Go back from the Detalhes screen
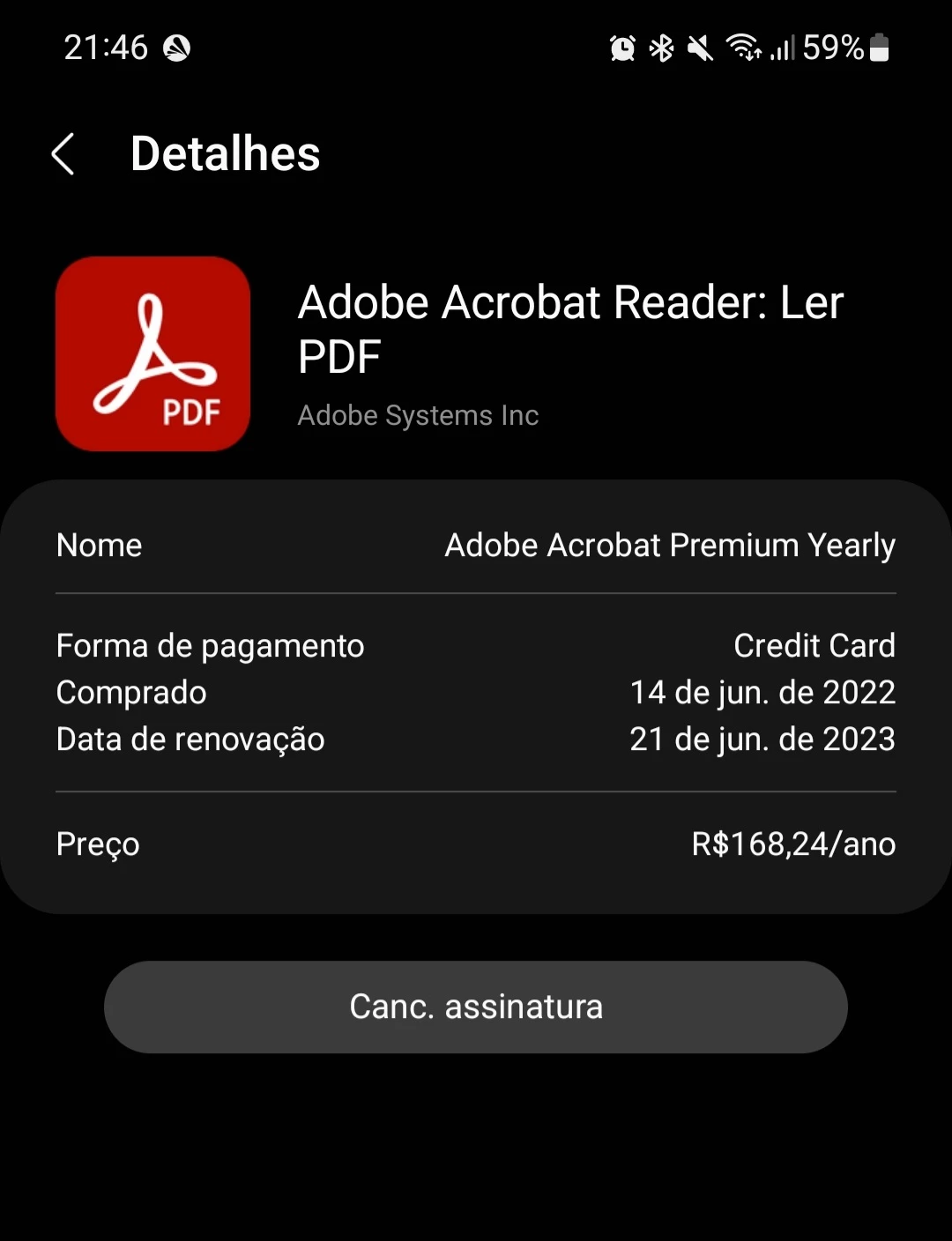This screenshot has width=952, height=1241. click(63, 155)
